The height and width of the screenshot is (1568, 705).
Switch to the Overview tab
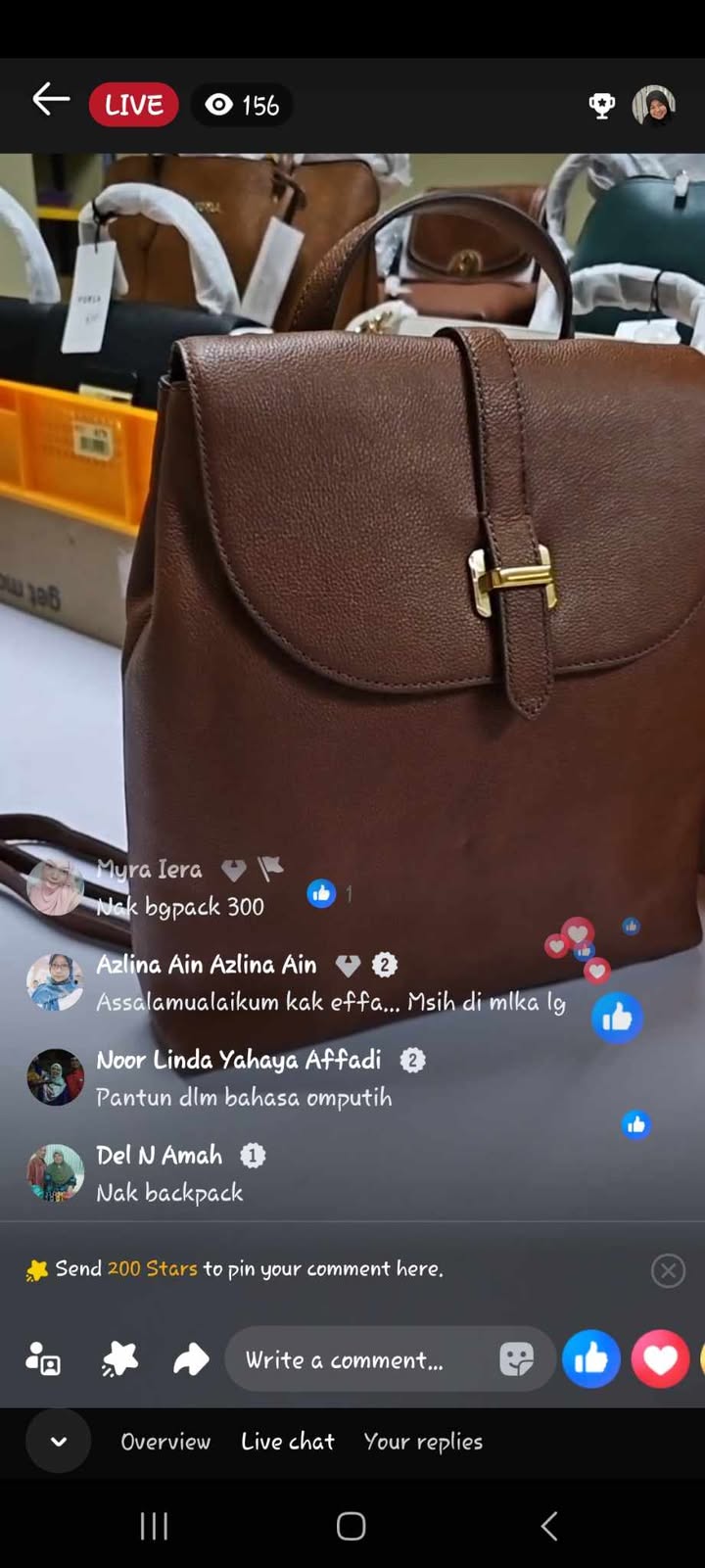[x=165, y=1442]
